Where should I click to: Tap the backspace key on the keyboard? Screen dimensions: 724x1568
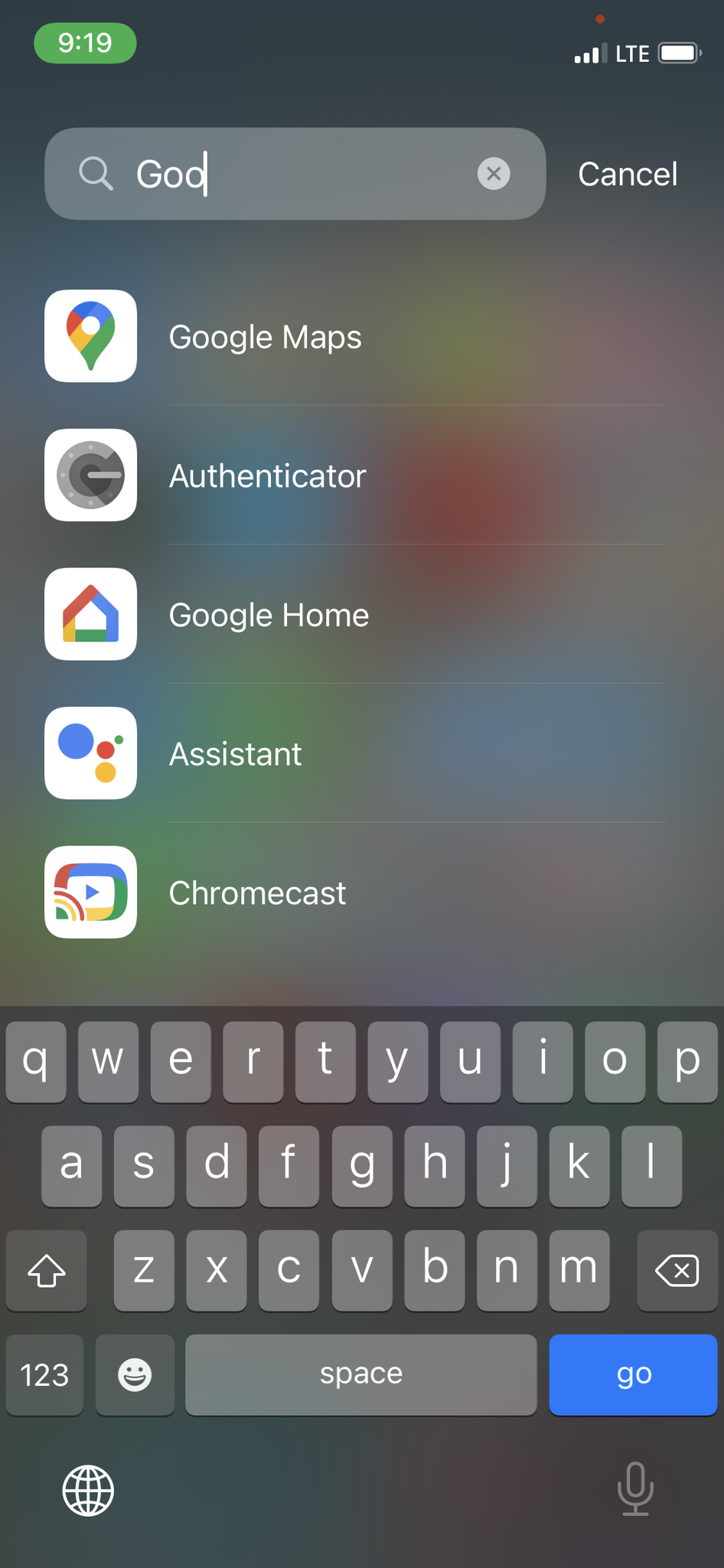[677, 1271]
